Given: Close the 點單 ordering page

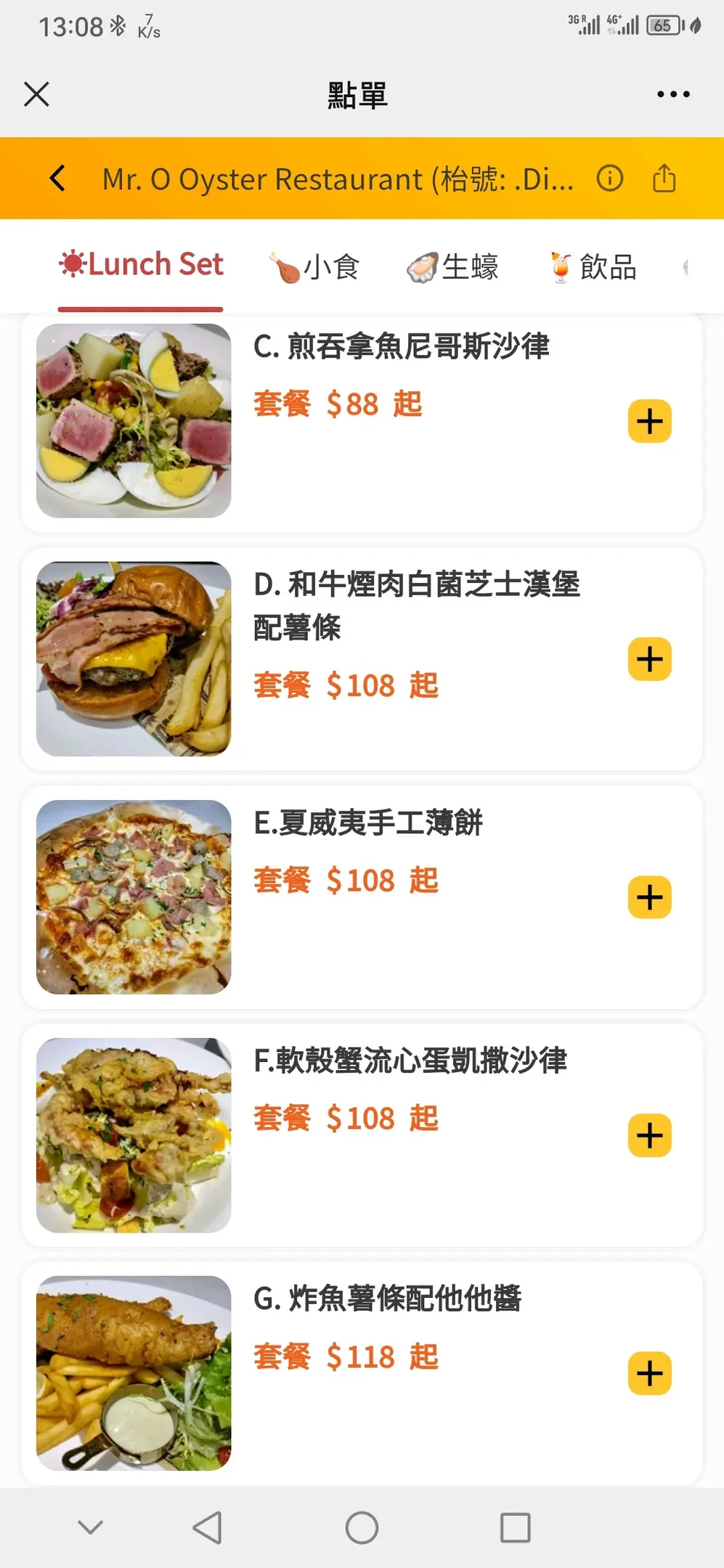Looking at the screenshot, I should click(x=36, y=94).
